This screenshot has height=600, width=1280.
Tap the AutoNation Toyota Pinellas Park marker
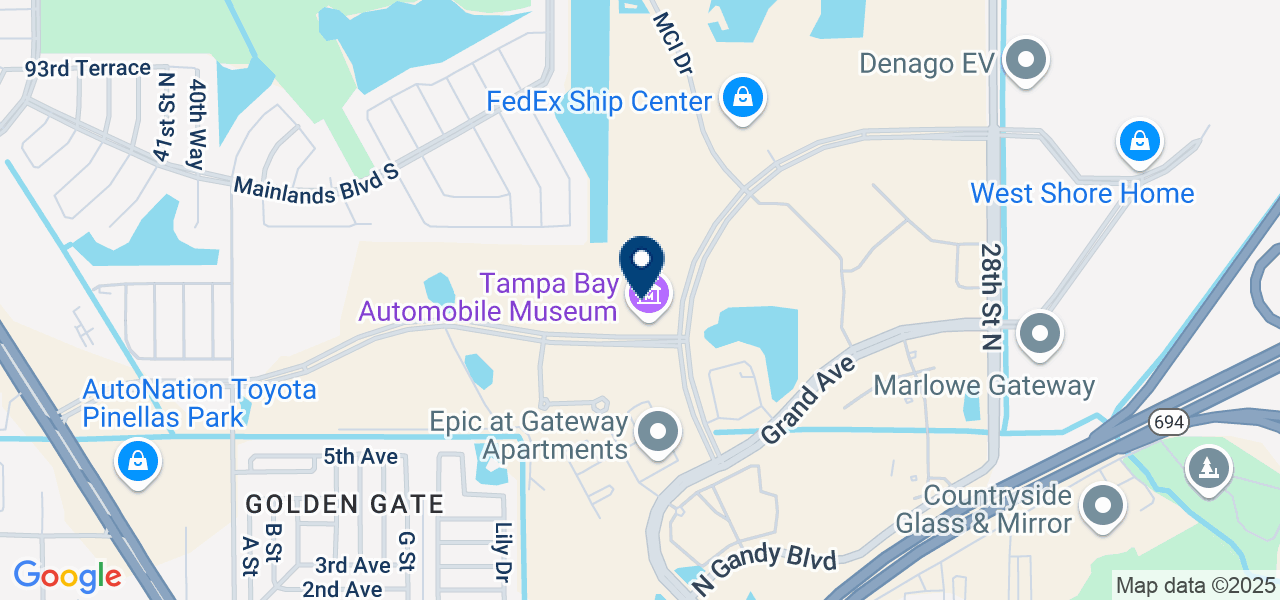point(137,463)
